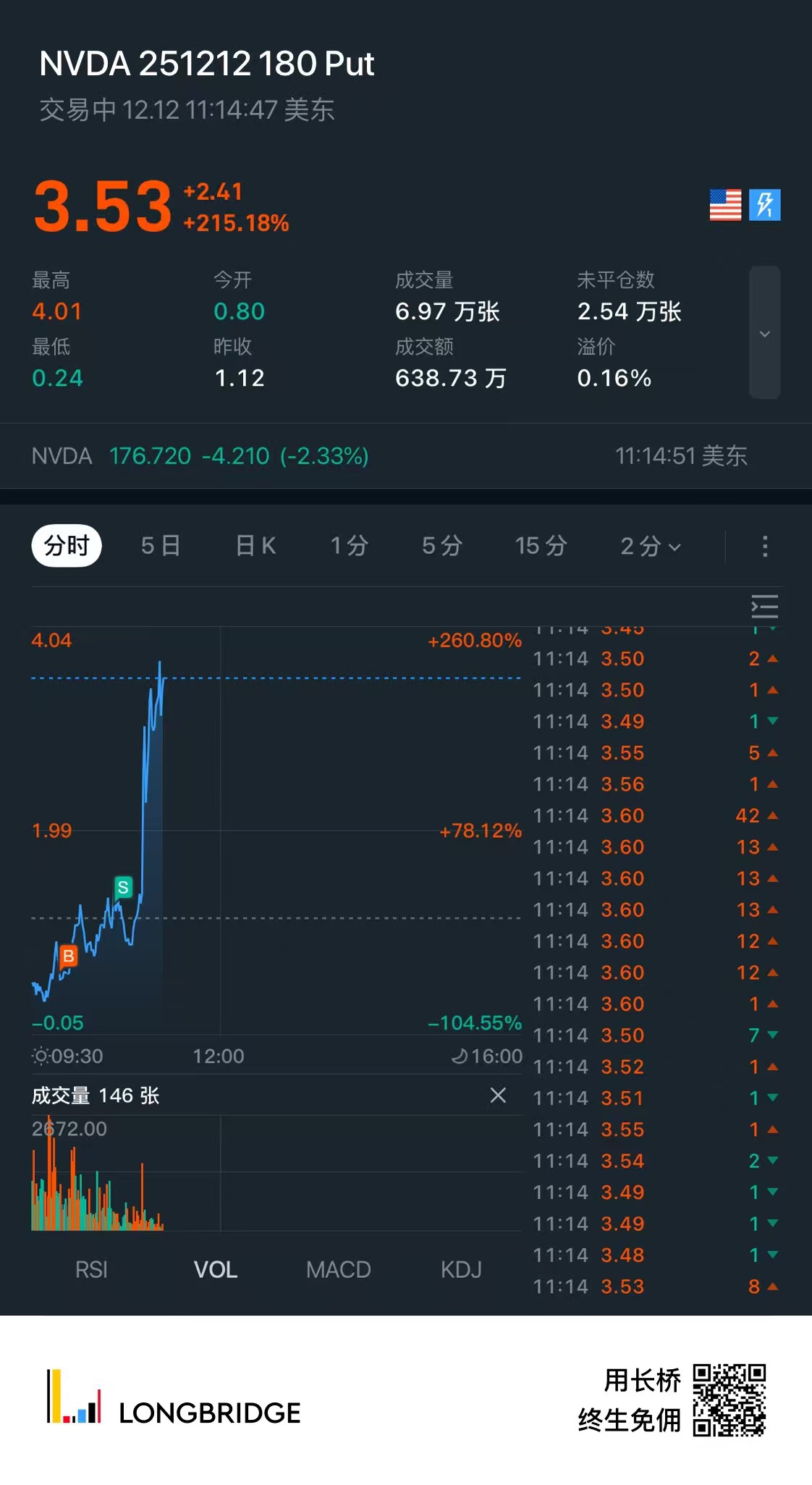812x1485 pixels.
Task: Switch indicator to RSI
Action: click(x=91, y=1270)
